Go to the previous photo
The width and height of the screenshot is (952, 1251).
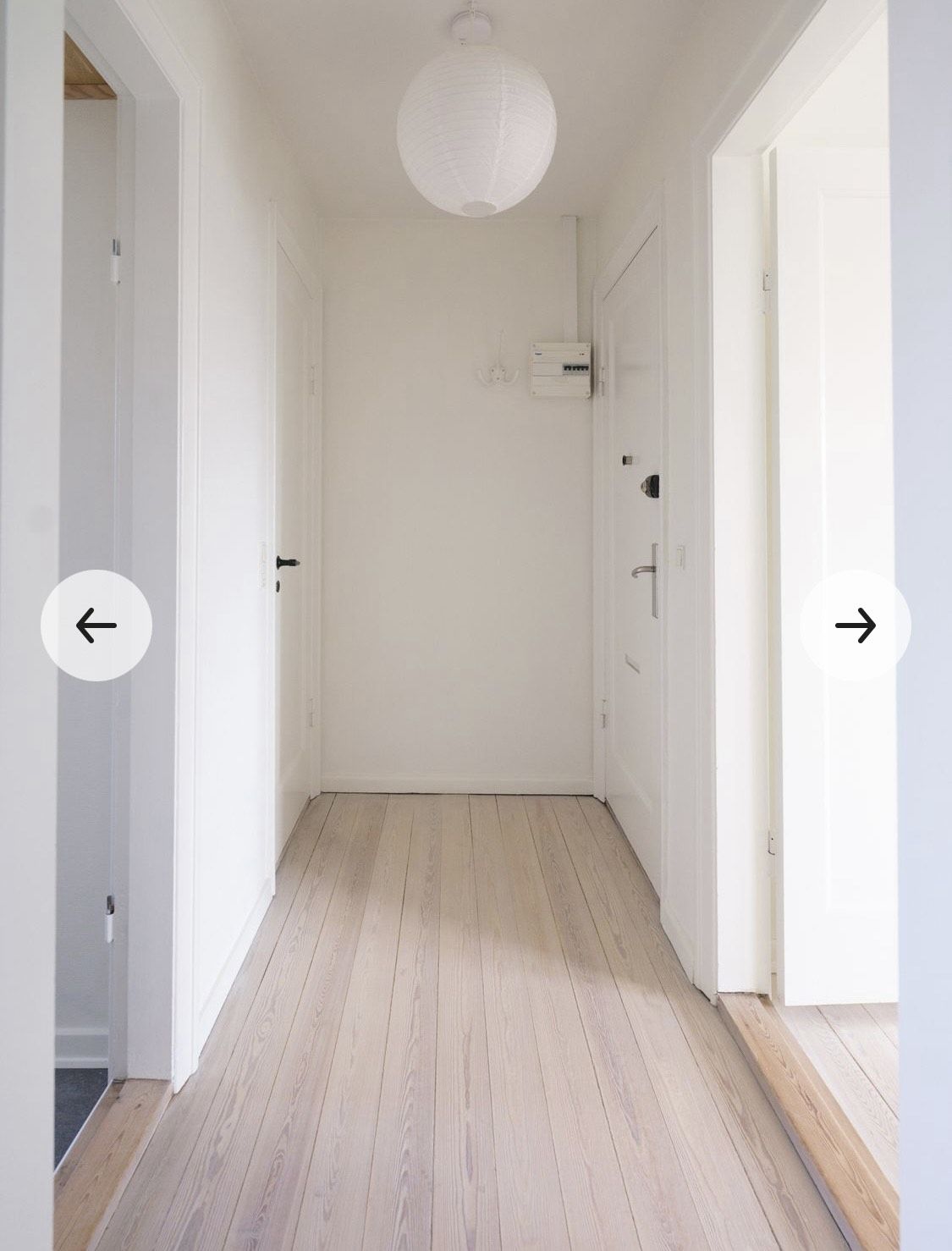(x=96, y=625)
